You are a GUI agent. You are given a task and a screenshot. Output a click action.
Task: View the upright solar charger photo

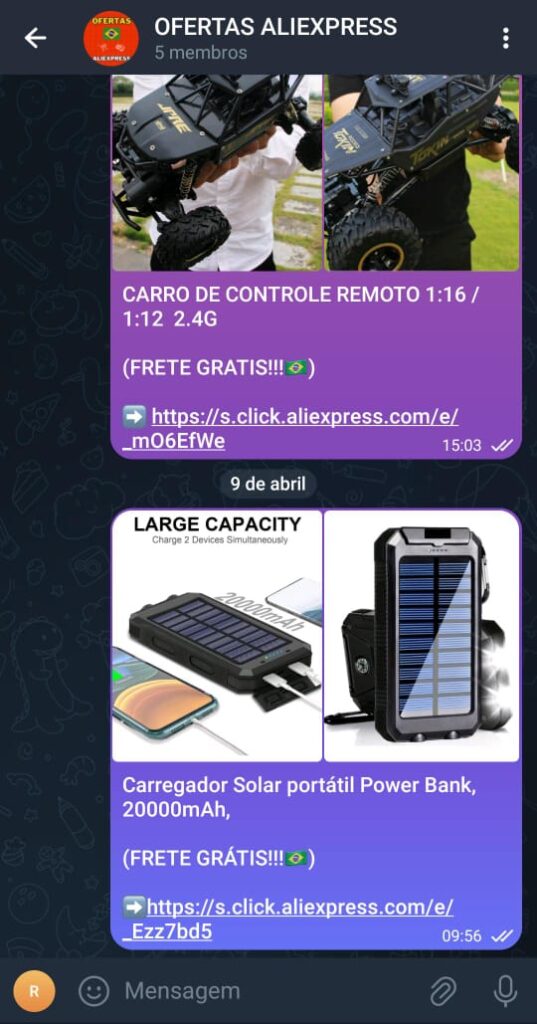[x=422, y=636]
